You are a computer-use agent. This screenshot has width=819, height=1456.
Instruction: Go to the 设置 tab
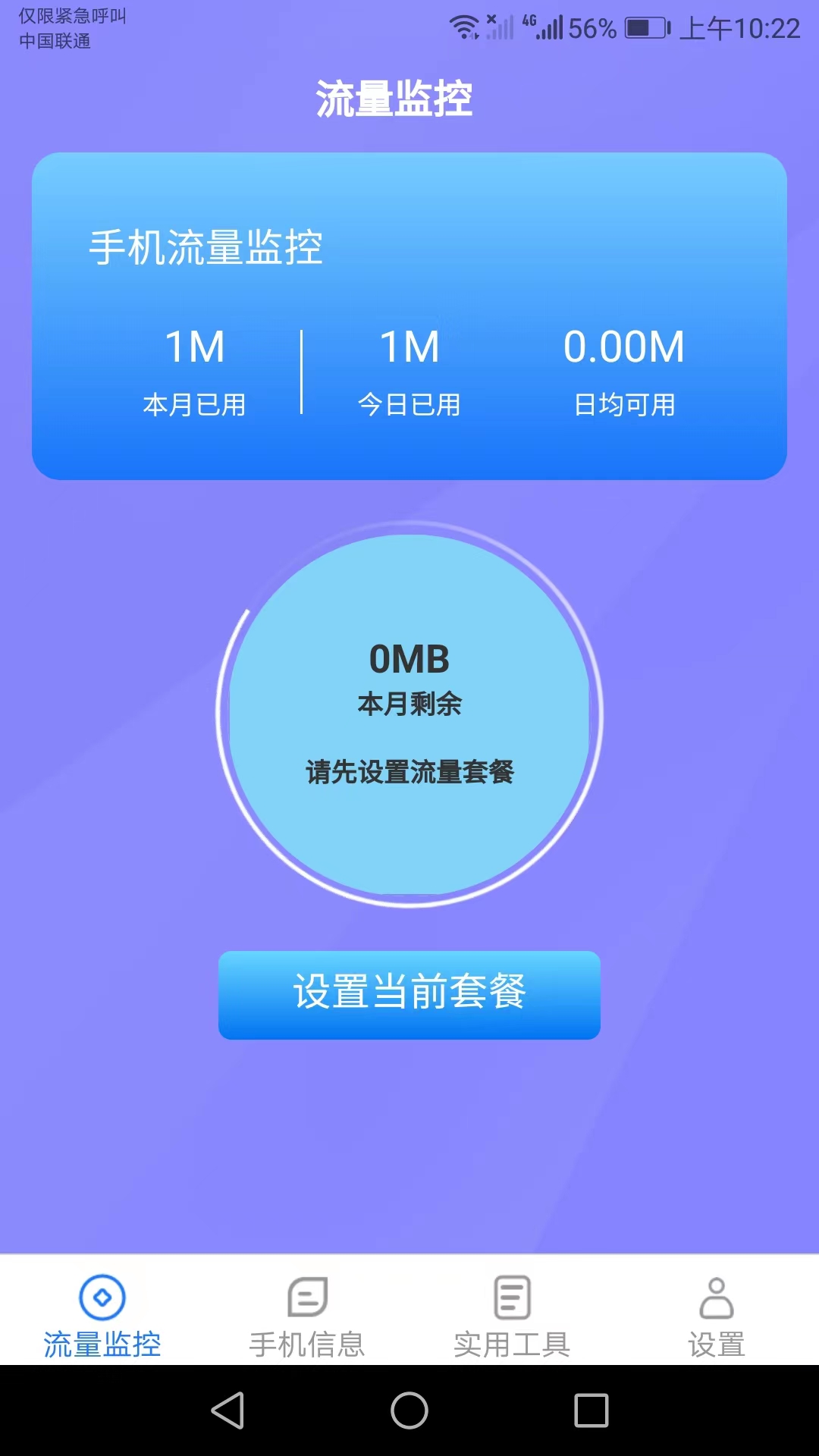(x=717, y=1317)
